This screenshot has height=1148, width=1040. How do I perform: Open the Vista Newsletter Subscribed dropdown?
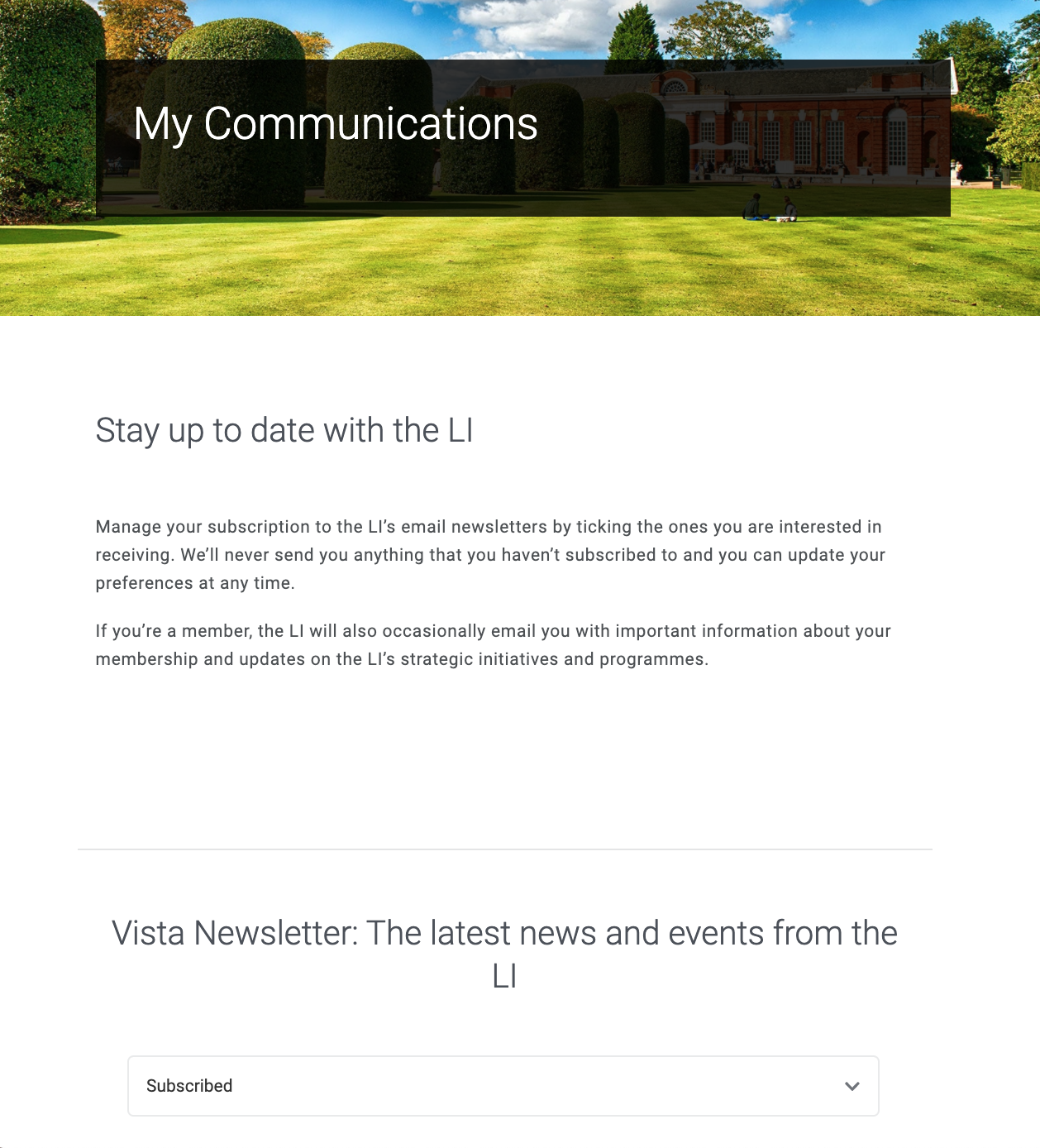503,1086
